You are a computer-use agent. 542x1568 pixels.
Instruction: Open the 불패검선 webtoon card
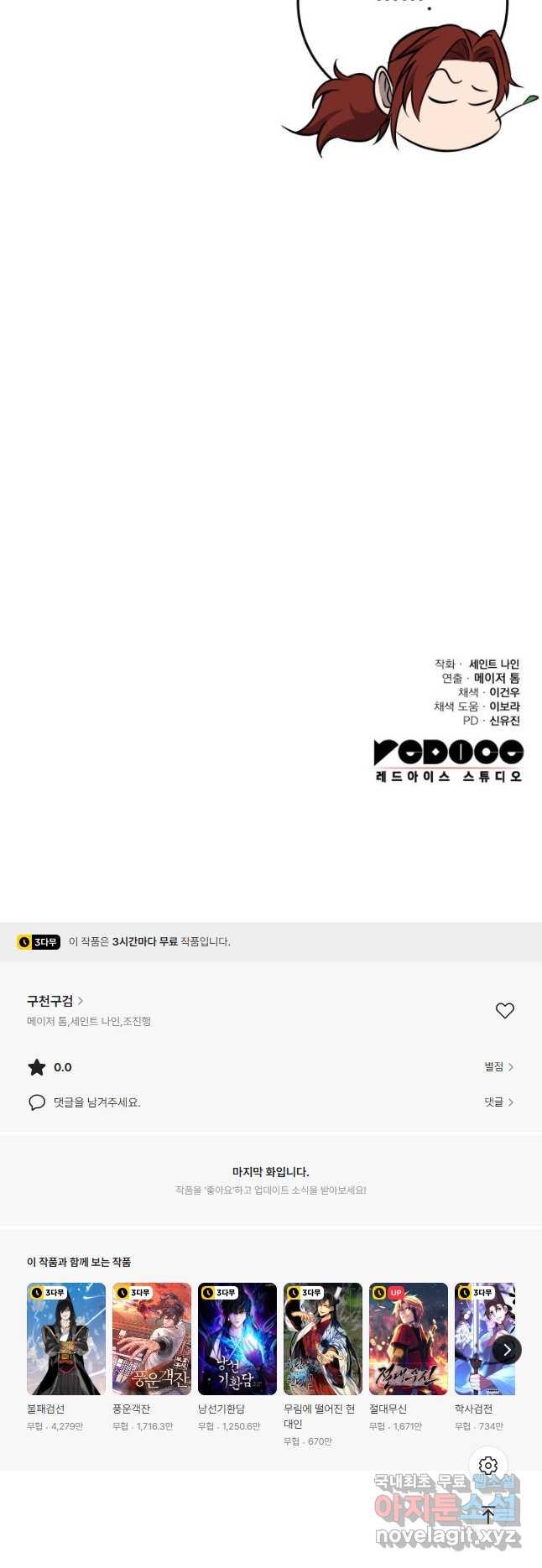pyautogui.click(x=66, y=1338)
